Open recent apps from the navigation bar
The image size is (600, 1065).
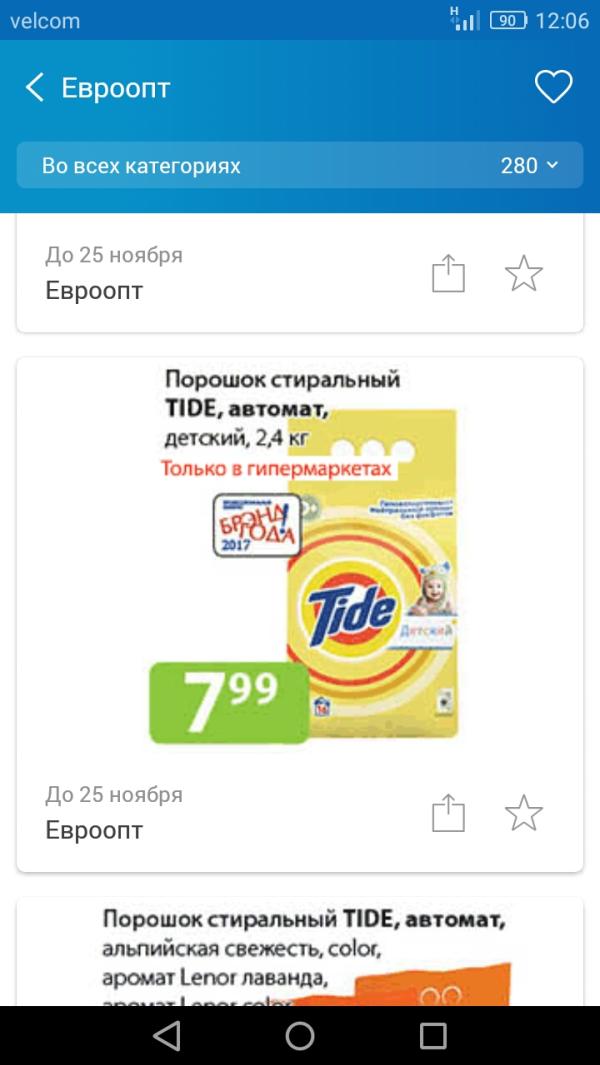pos(433,1035)
